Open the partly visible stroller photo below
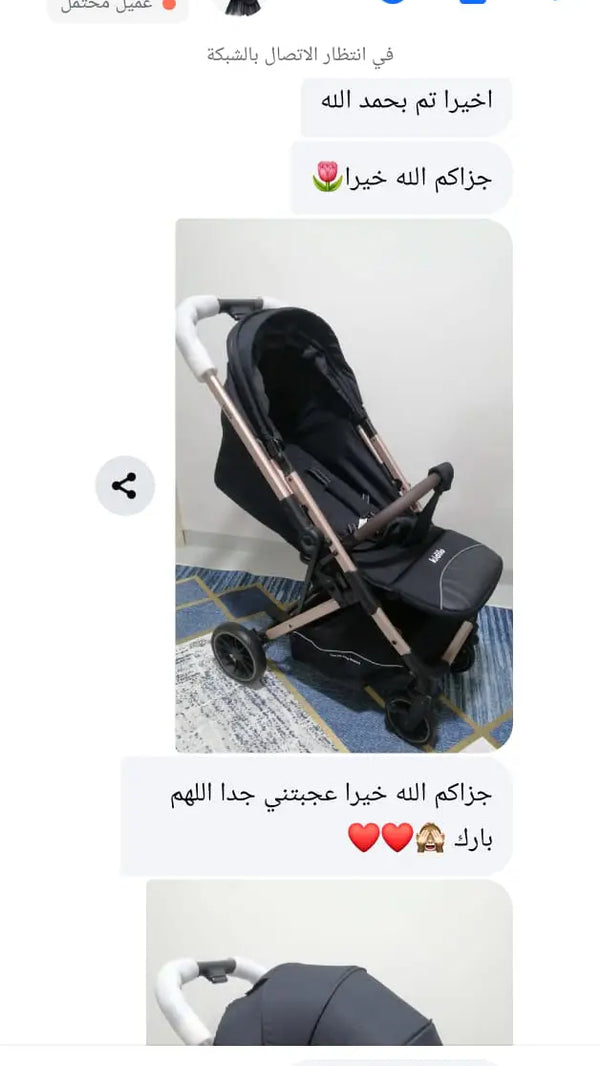This screenshot has width=600, height=1066. coord(330,963)
